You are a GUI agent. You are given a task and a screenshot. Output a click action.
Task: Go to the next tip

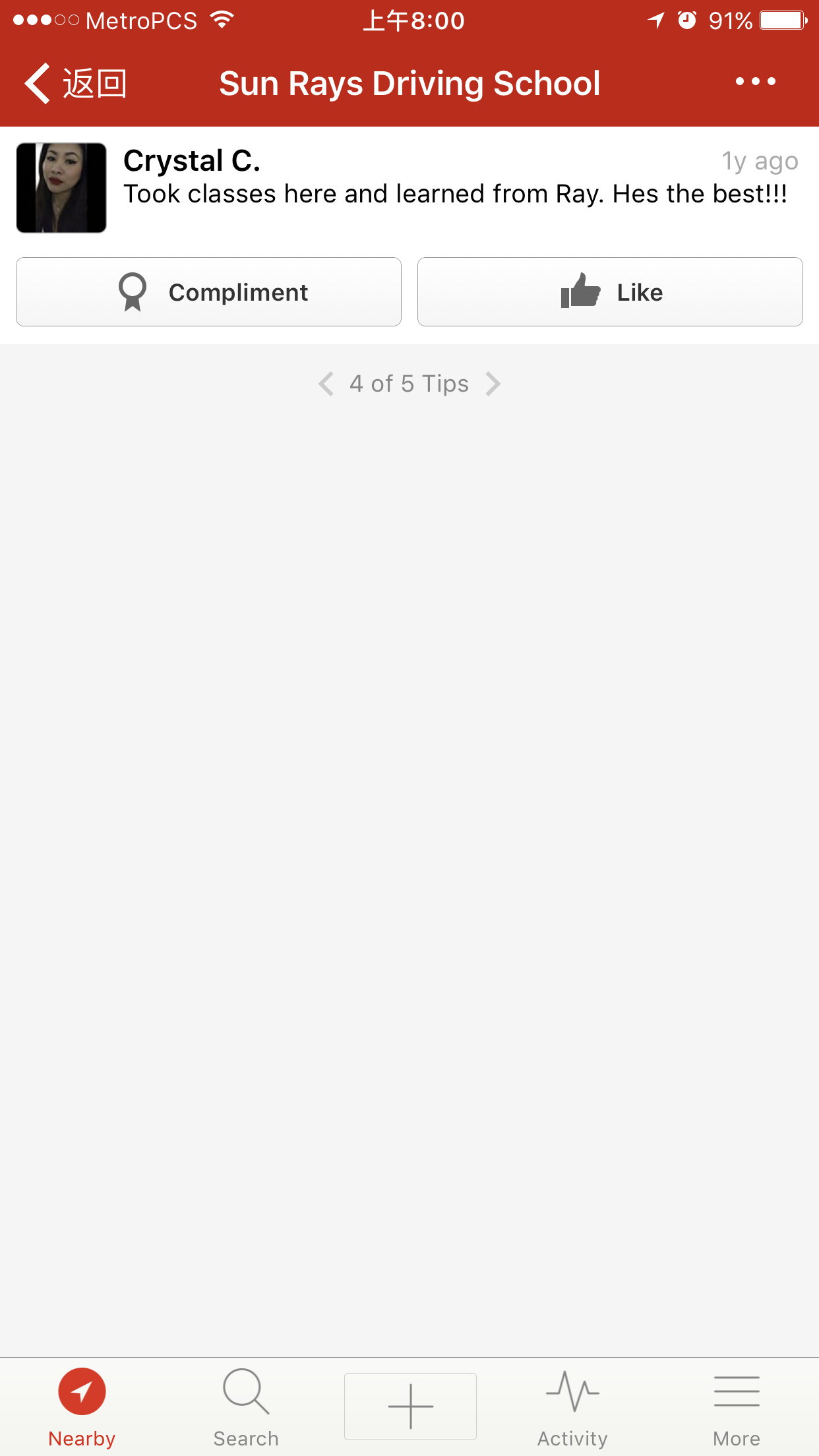coord(493,384)
